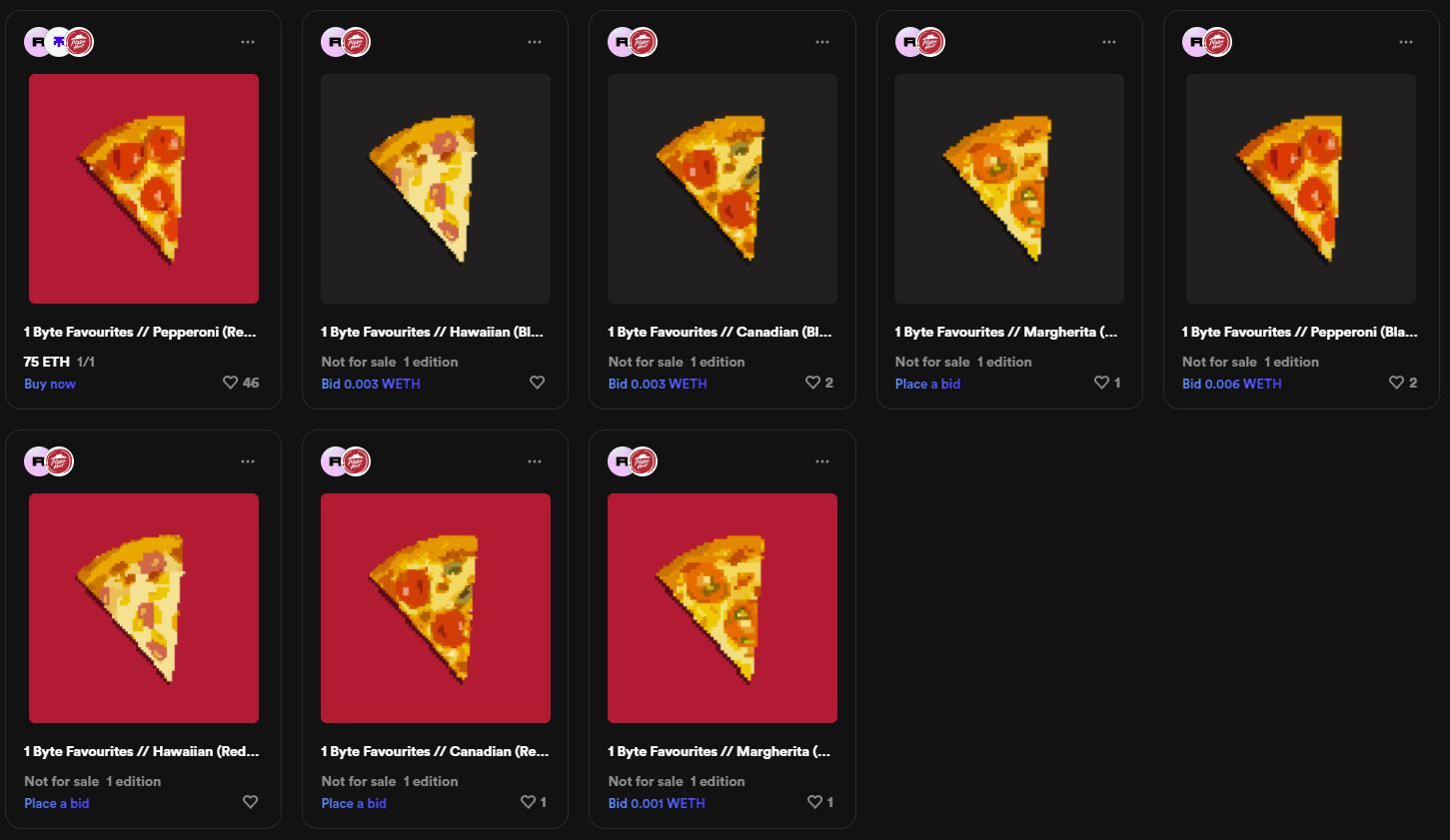The image size is (1450, 840).
Task: Like the Hawaiian (Red) NFT
Action: click(x=250, y=802)
